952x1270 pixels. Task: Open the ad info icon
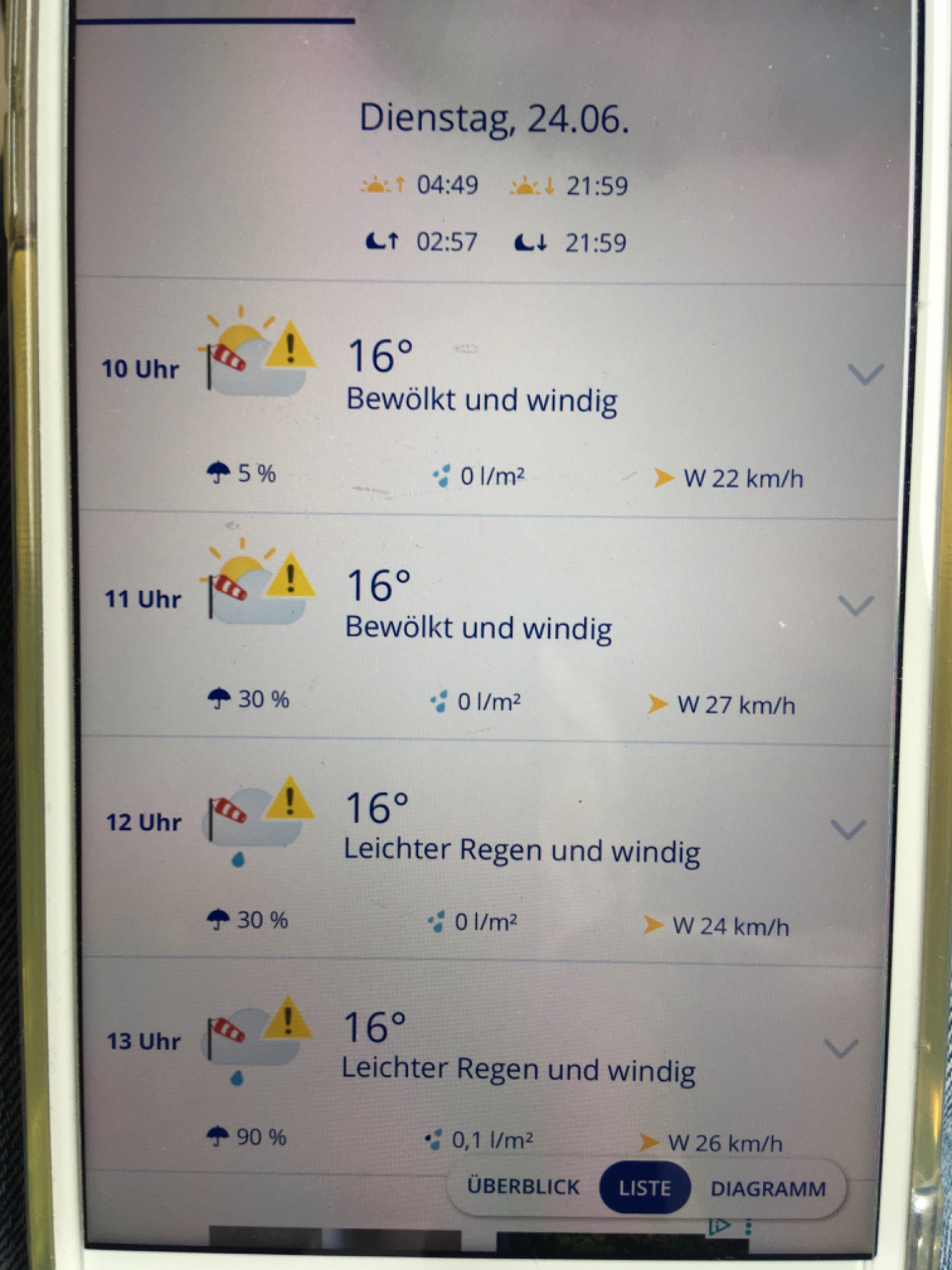coord(719,1226)
